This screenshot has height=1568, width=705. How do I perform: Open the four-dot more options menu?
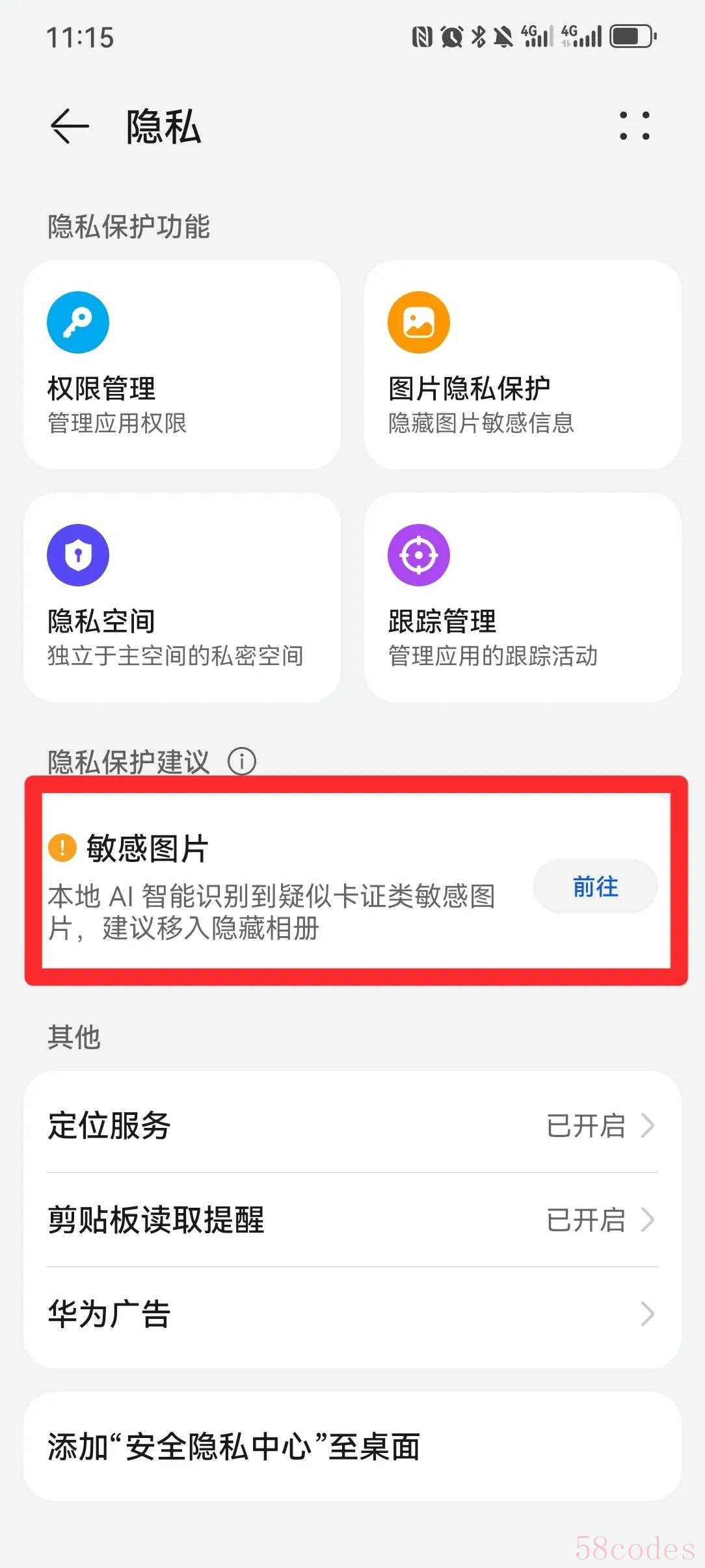click(x=634, y=125)
